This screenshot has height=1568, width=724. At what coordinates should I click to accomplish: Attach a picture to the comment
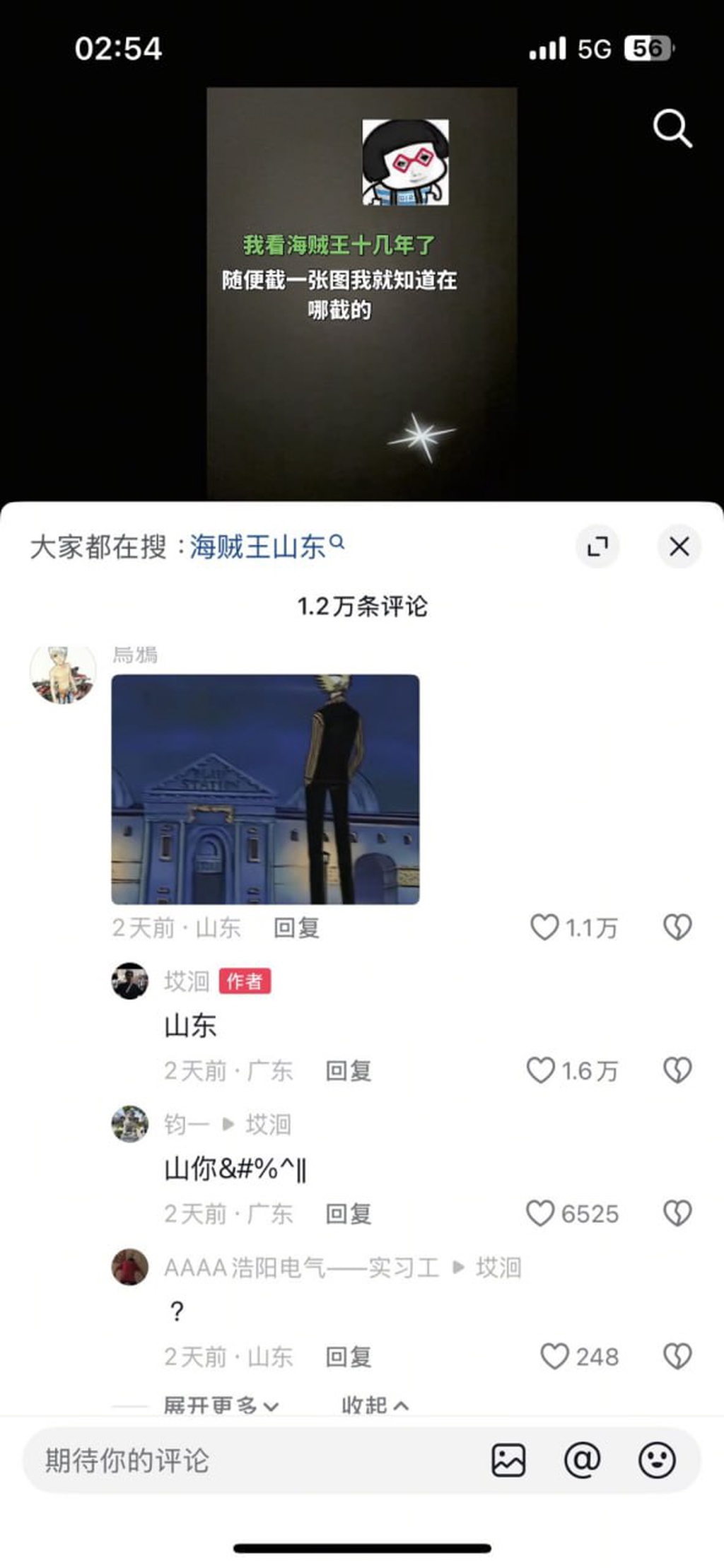pos(508,1460)
